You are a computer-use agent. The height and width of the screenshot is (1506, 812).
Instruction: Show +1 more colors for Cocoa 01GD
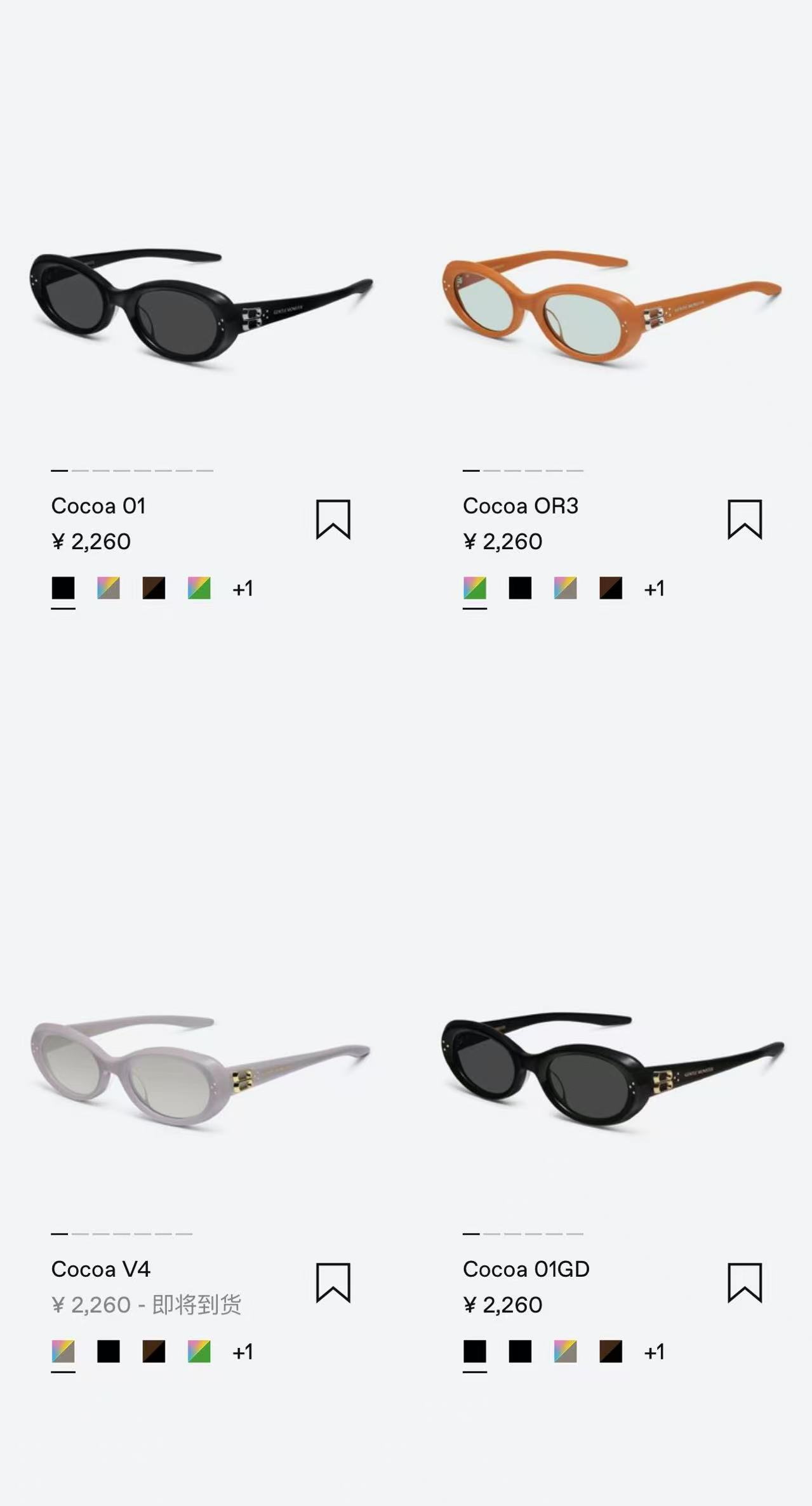(654, 1352)
